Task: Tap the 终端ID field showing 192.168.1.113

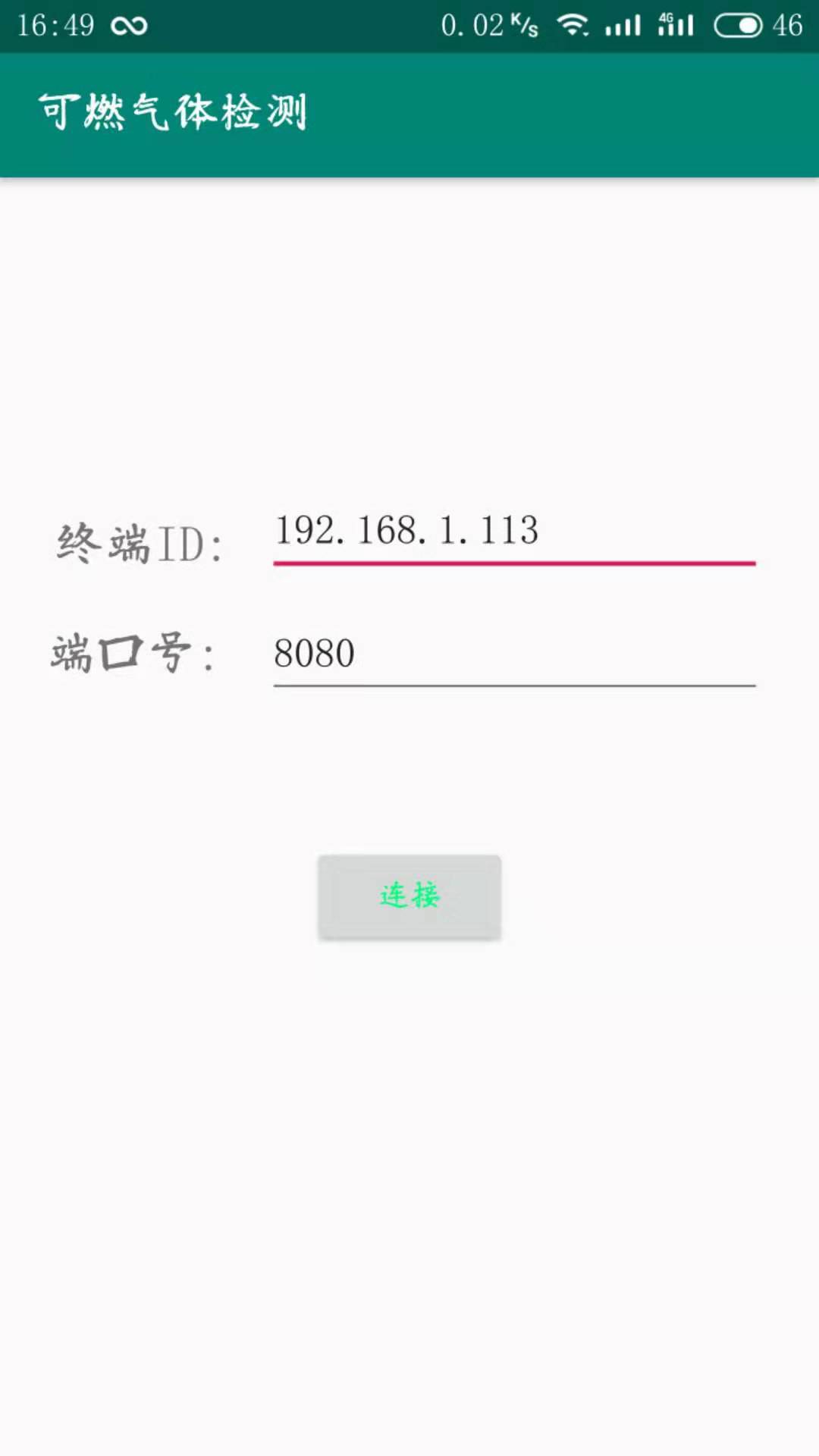Action: 514,534
